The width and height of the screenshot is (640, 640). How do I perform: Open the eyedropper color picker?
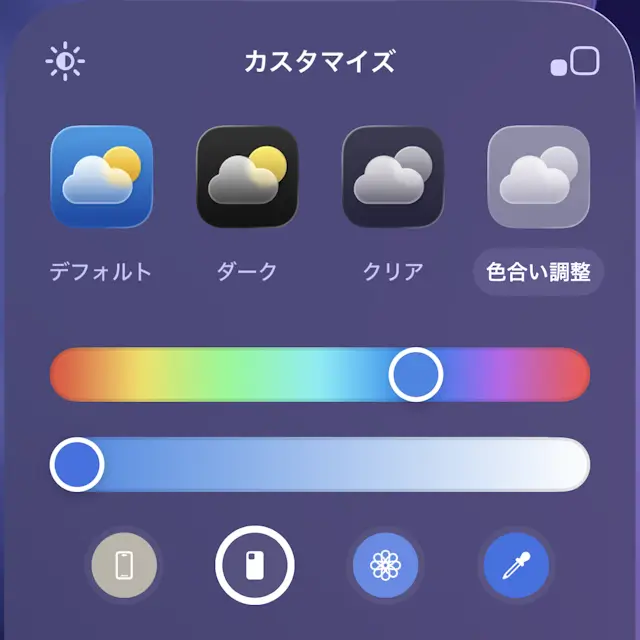[x=516, y=566]
